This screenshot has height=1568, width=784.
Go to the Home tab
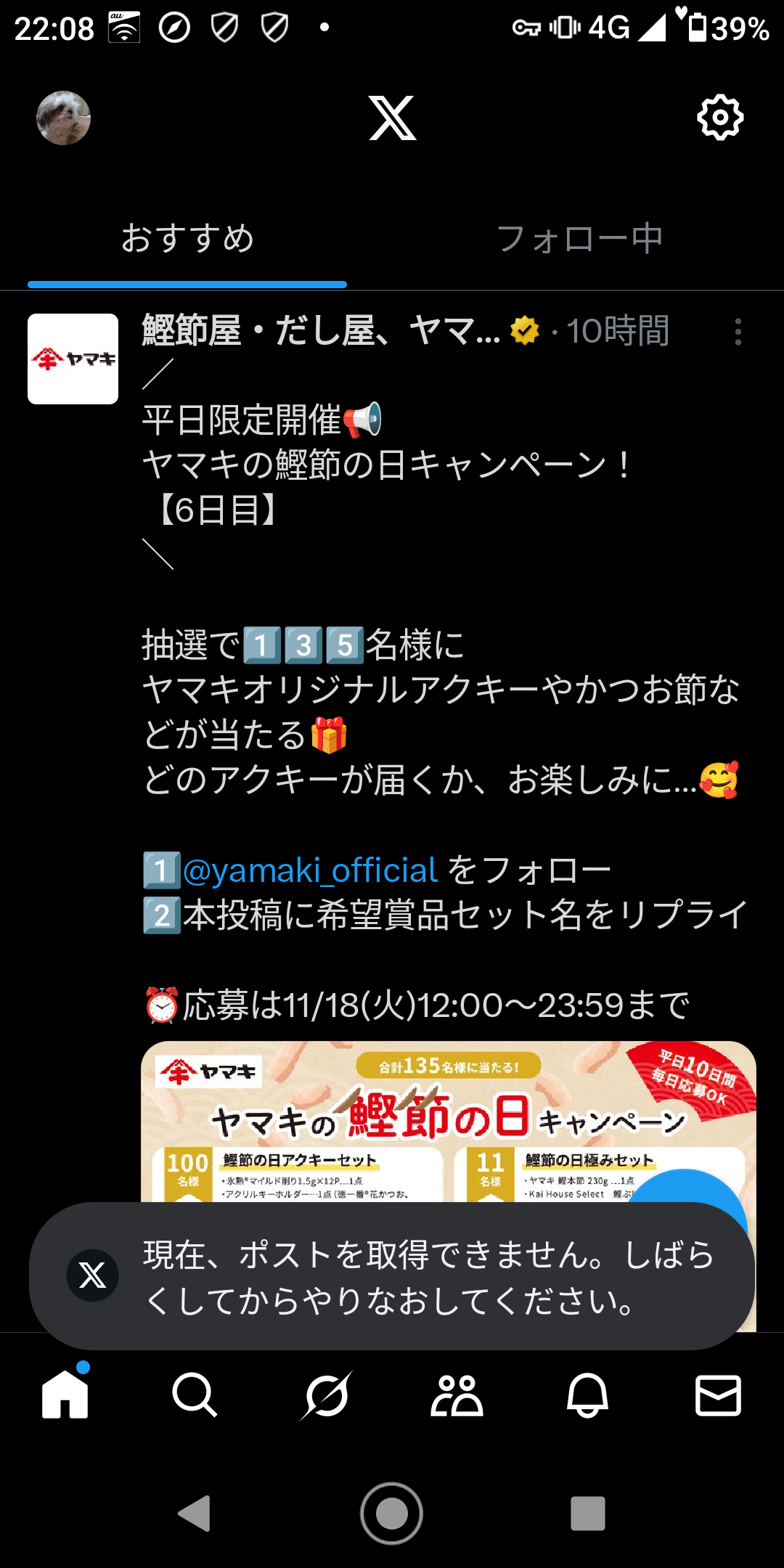65,1395
